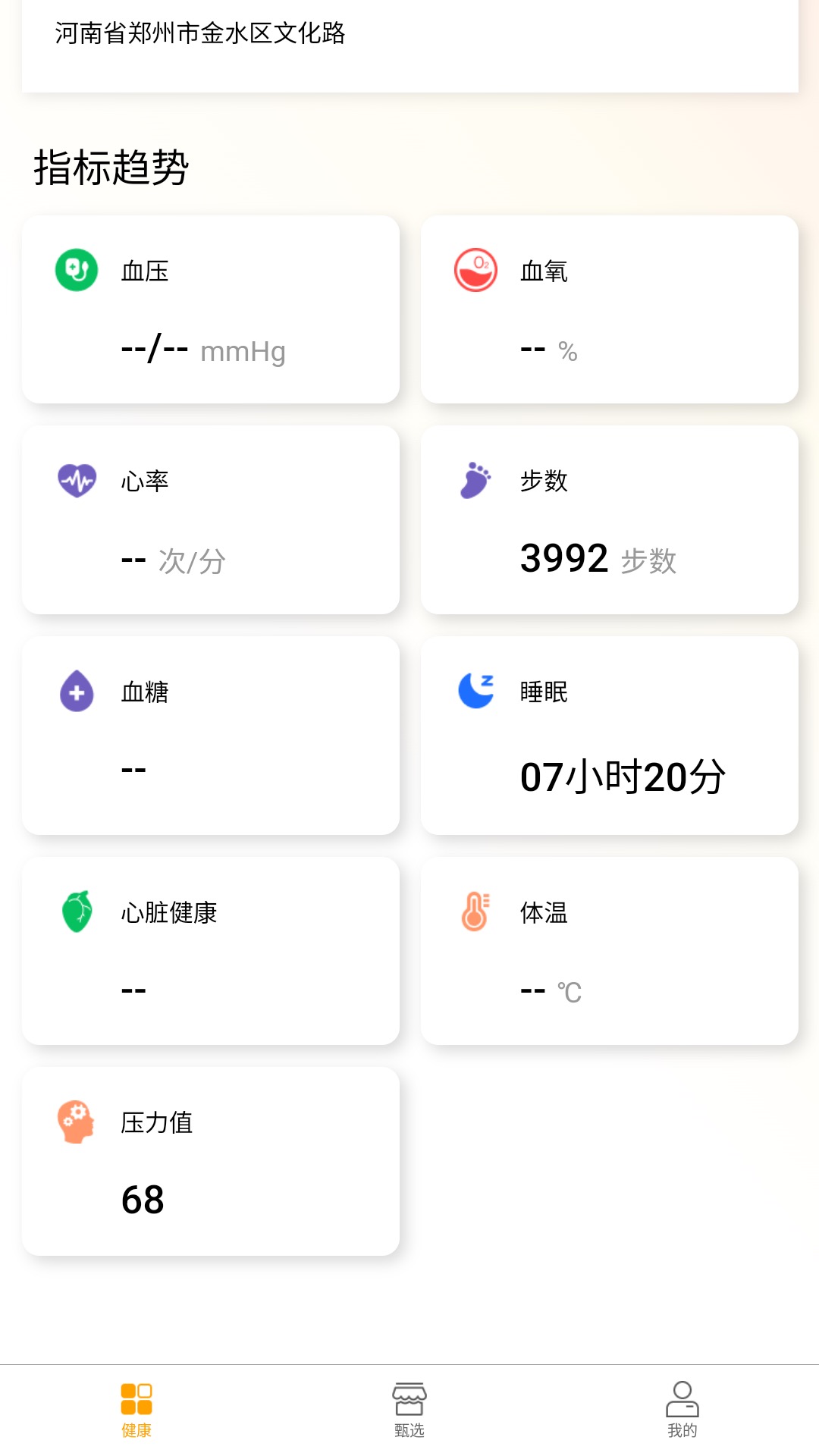Open the sleep record showing 07小时20分
Screen dimensions: 819x1456
tap(609, 736)
